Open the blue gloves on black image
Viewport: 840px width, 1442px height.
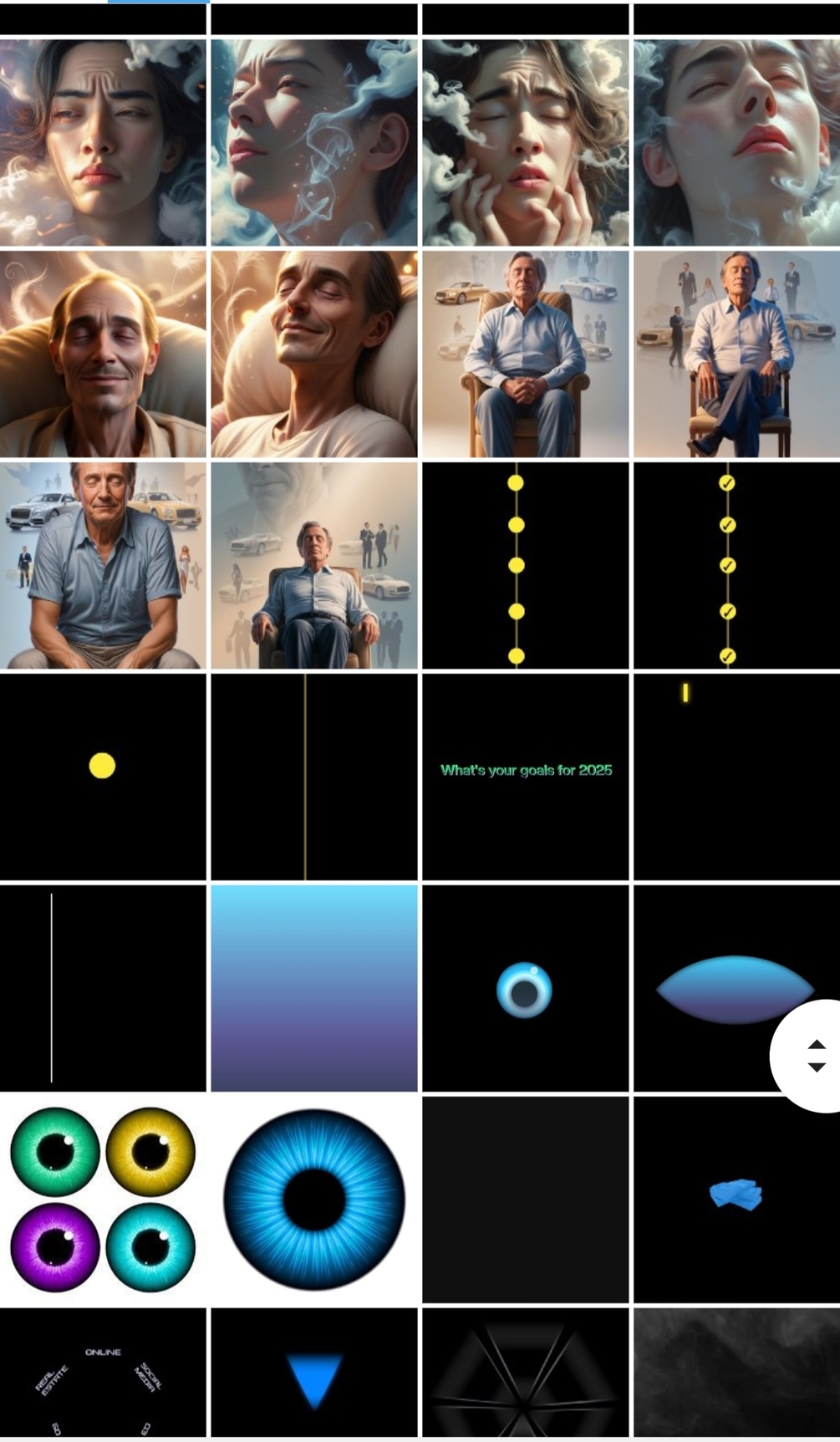pyautogui.click(x=736, y=1200)
